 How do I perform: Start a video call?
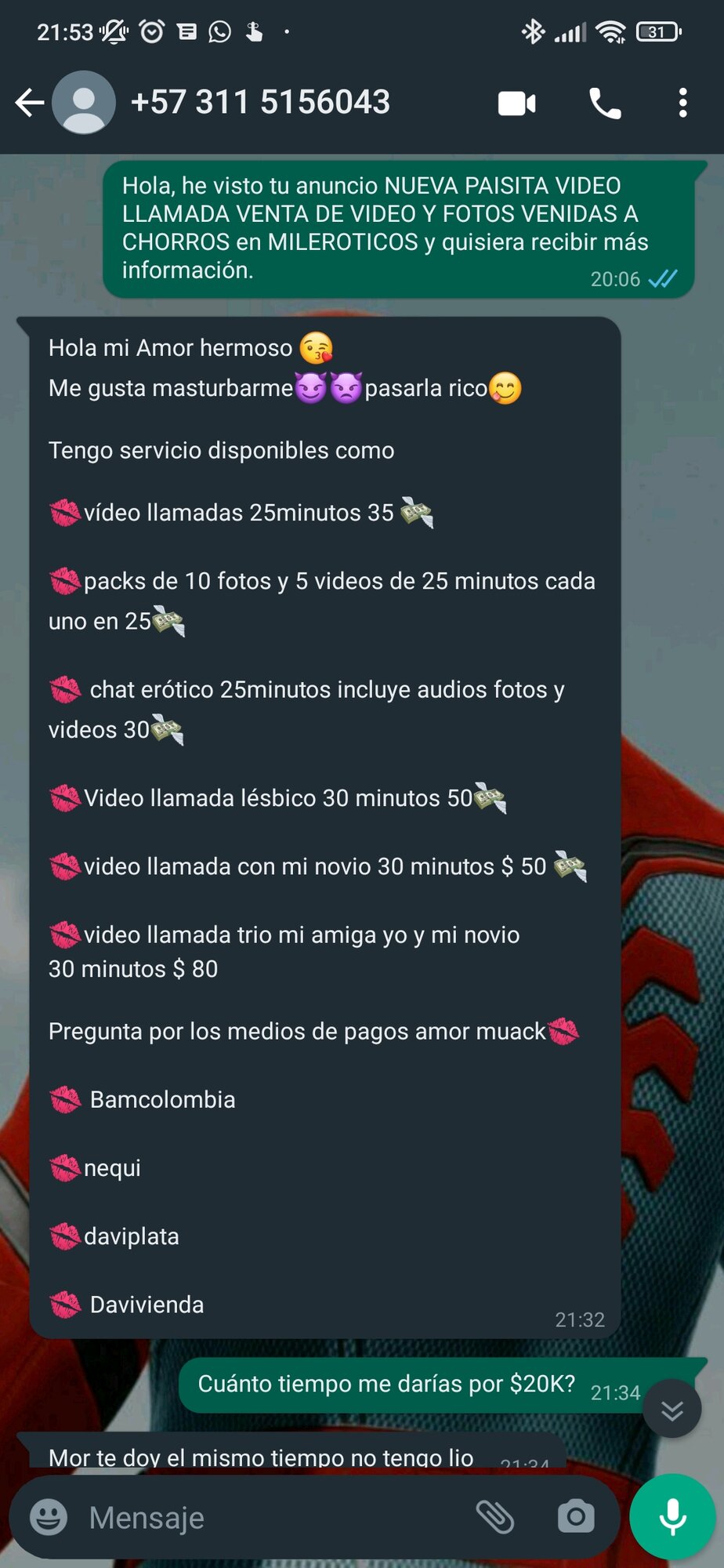point(516,103)
